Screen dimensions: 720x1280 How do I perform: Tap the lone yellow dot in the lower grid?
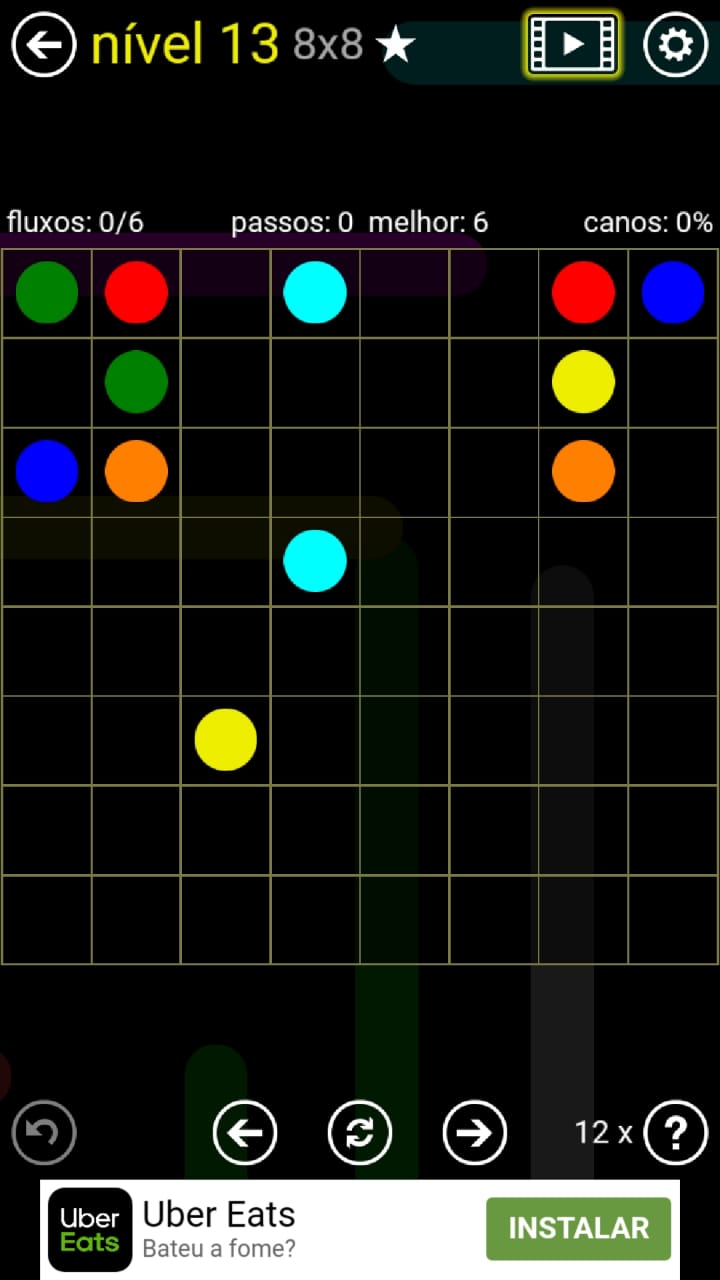click(225, 740)
